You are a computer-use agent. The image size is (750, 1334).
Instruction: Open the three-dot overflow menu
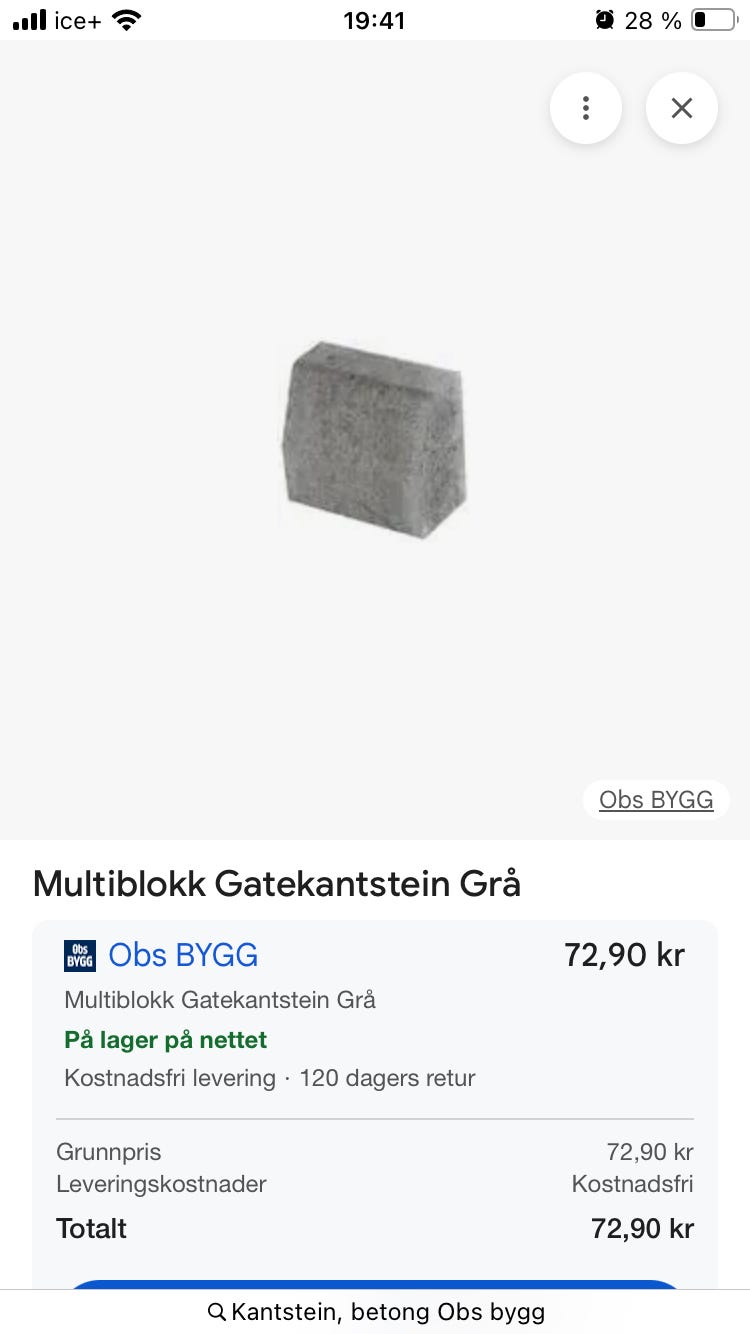(x=586, y=107)
